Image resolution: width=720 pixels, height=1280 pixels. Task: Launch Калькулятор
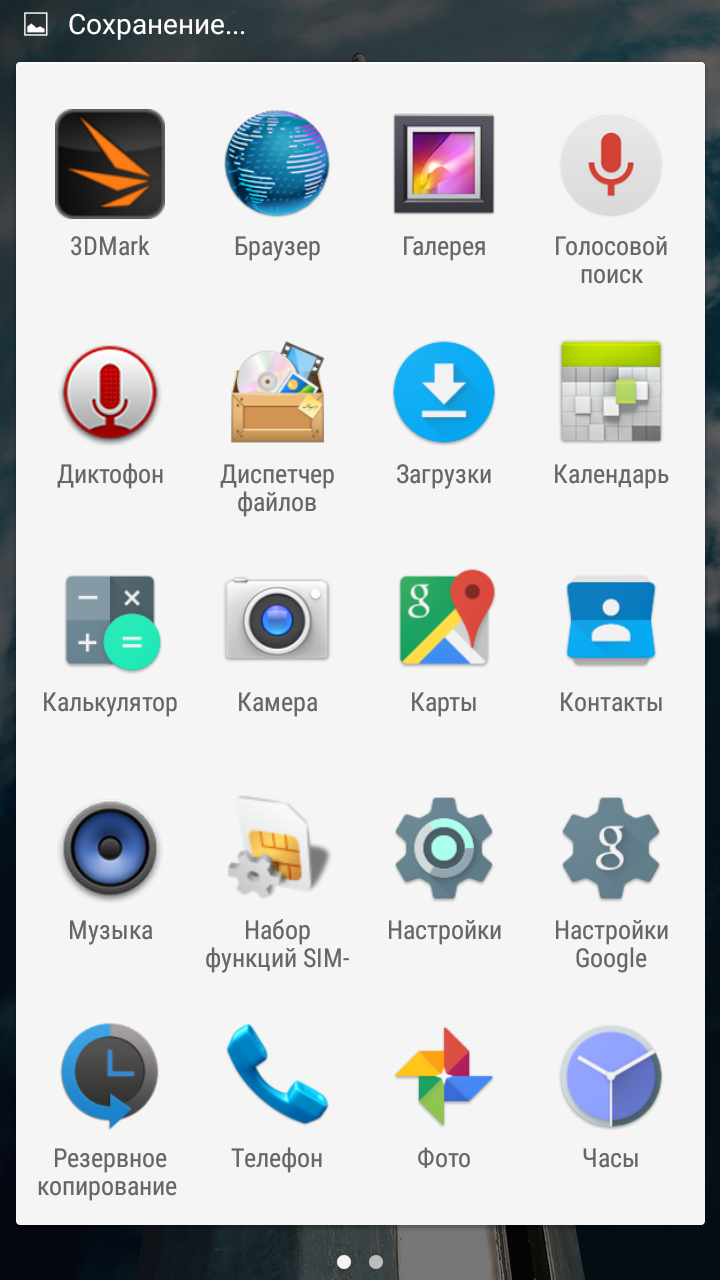(x=110, y=620)
